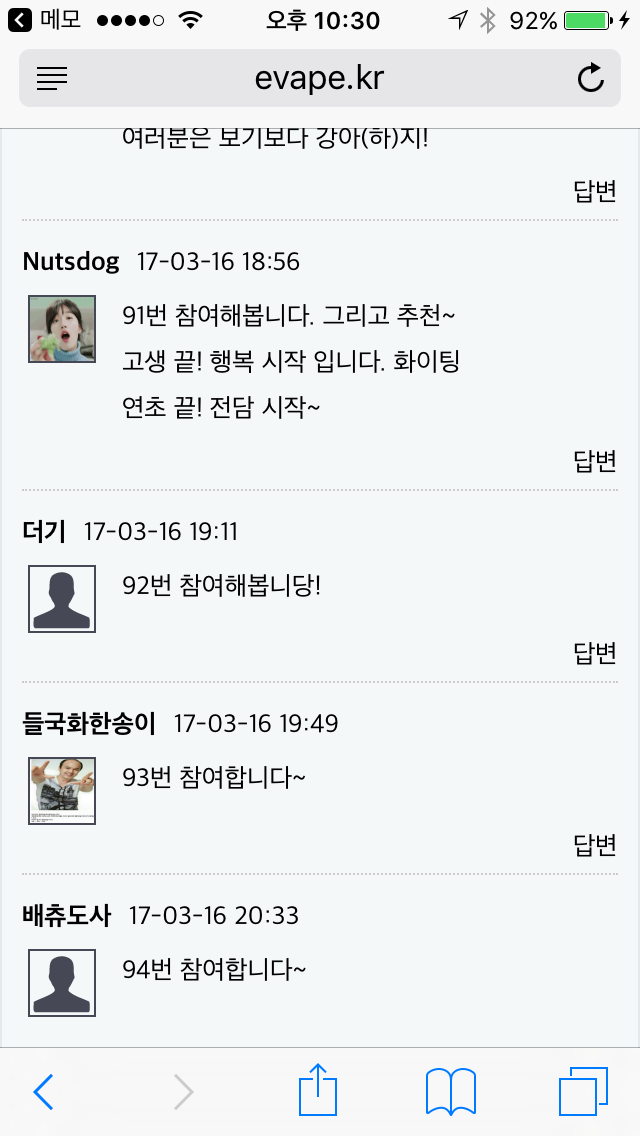Open Safari bookmarks
640x1136 pixels.
pos(450,1091)
